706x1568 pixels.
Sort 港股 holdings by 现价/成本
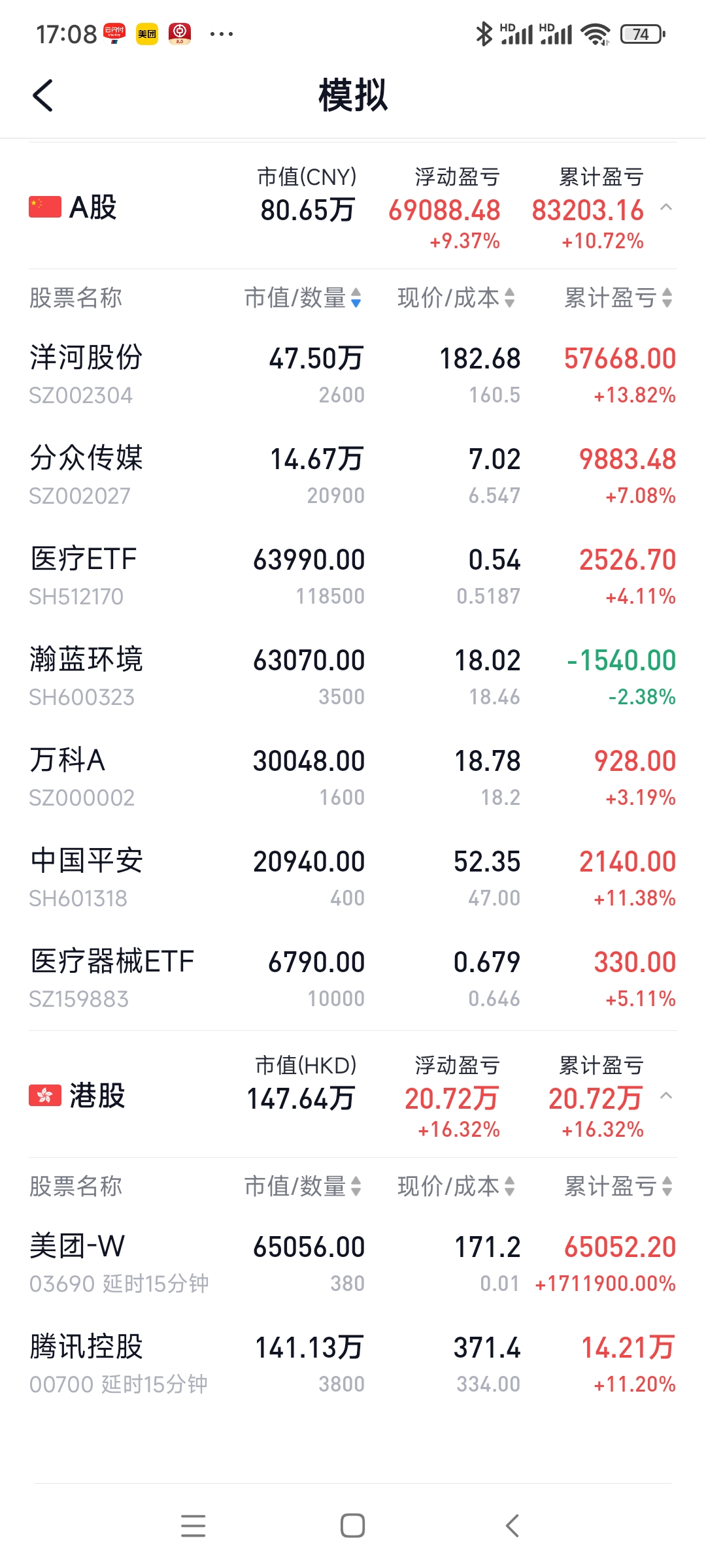(456, 1186)
